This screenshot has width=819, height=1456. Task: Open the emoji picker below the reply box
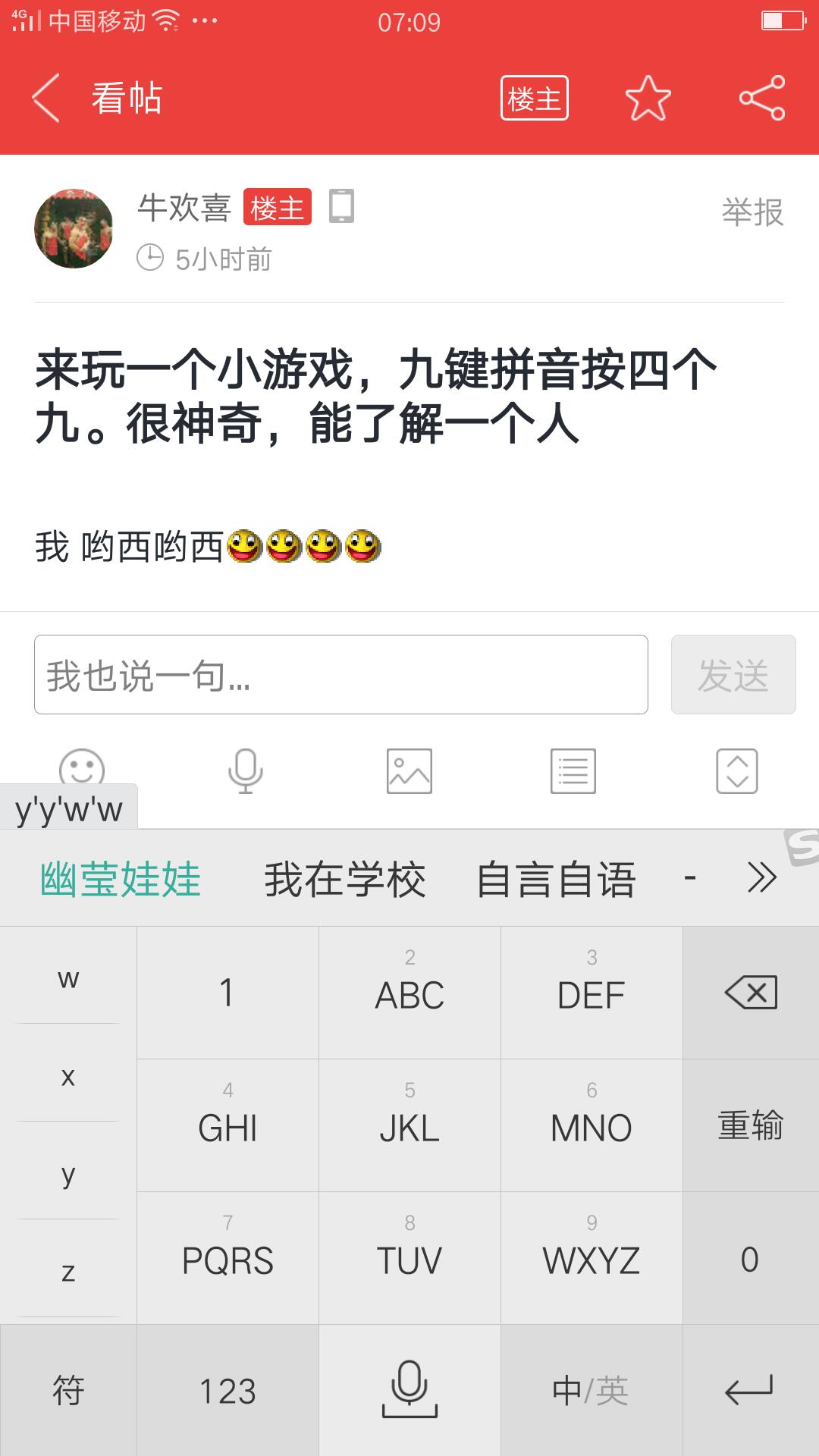point(82,767)
